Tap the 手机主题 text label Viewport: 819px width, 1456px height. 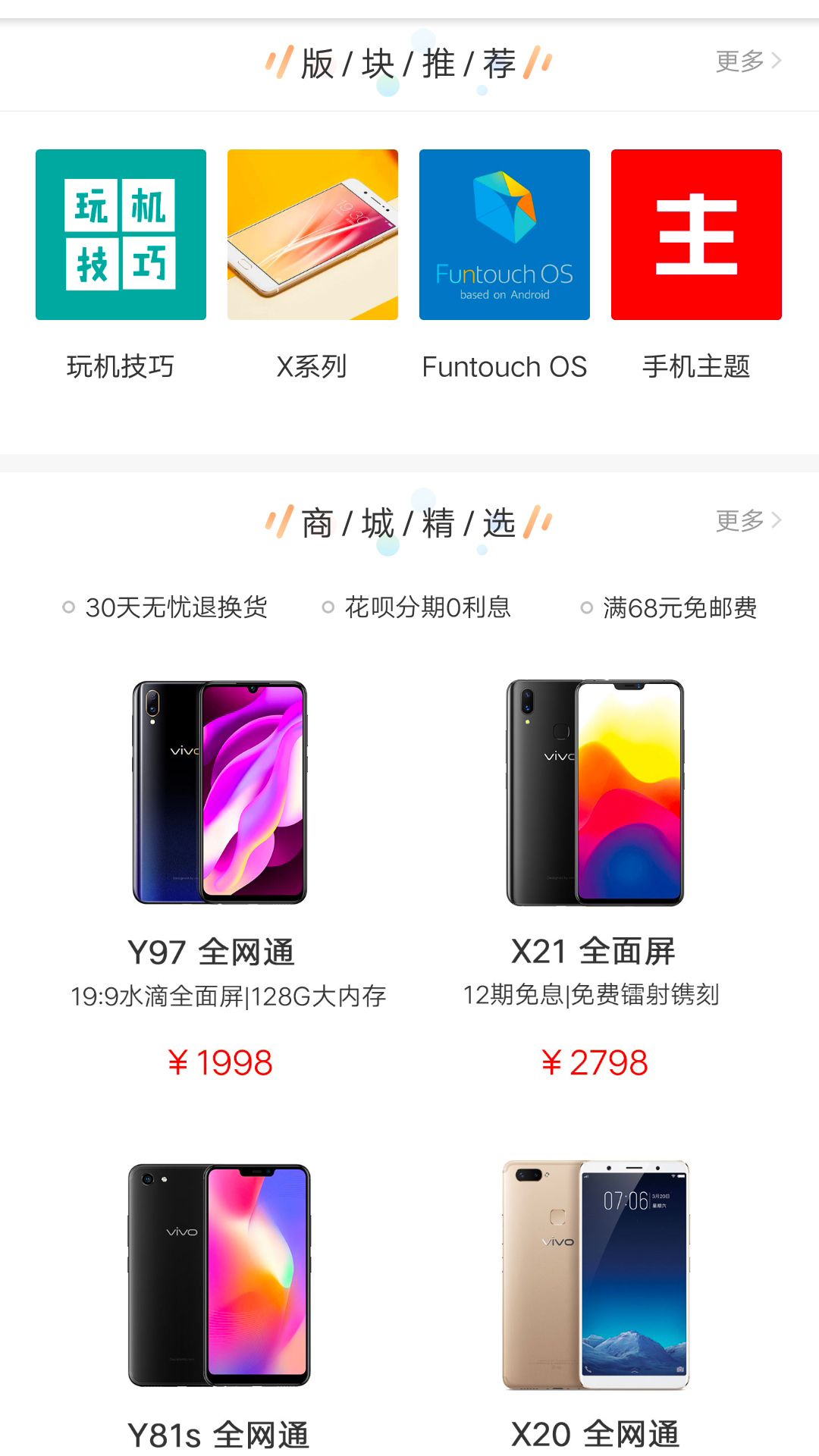click(x=695, y=366)
